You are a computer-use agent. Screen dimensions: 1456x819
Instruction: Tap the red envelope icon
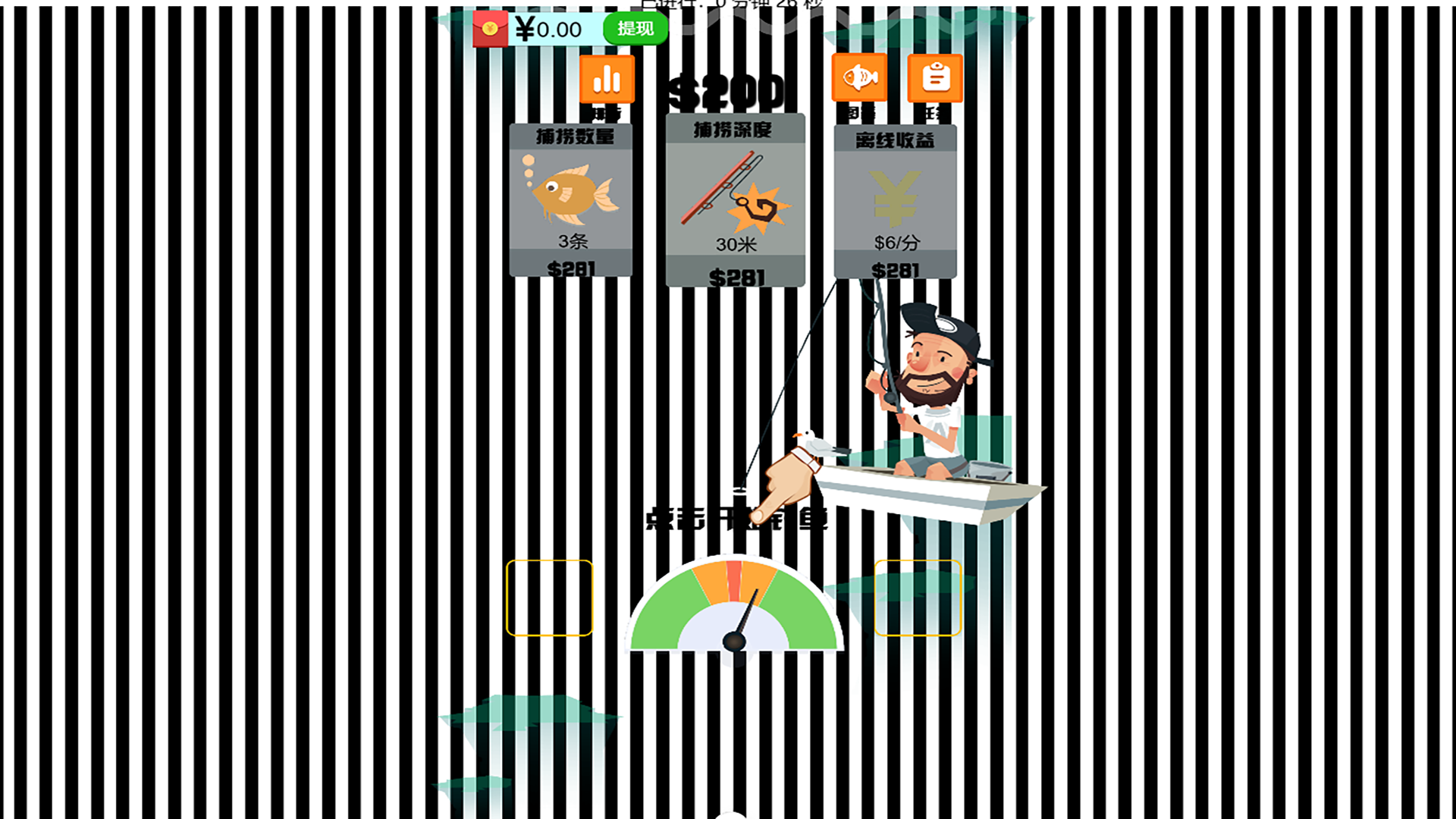click(490, 30)
